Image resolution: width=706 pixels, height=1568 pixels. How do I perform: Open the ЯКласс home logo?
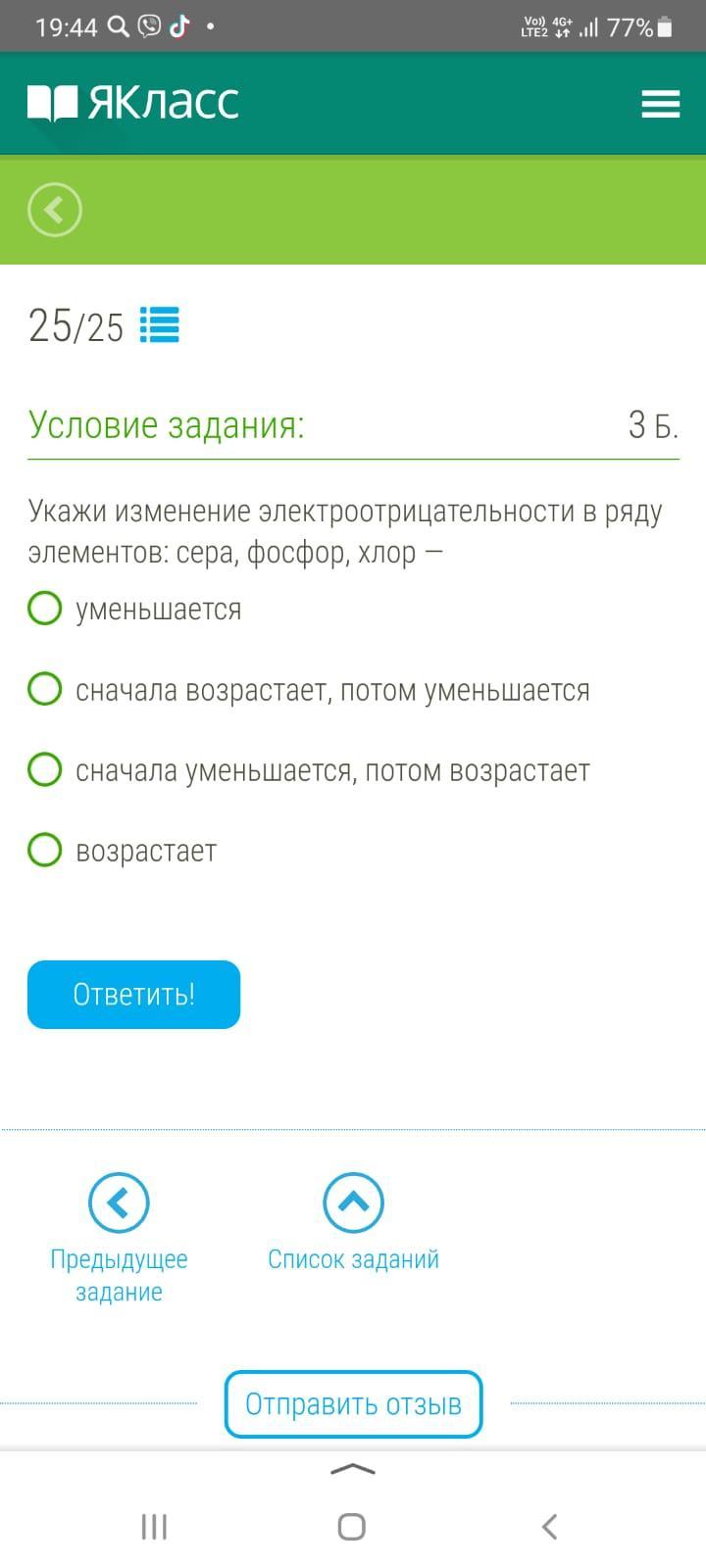click(133, 102)
